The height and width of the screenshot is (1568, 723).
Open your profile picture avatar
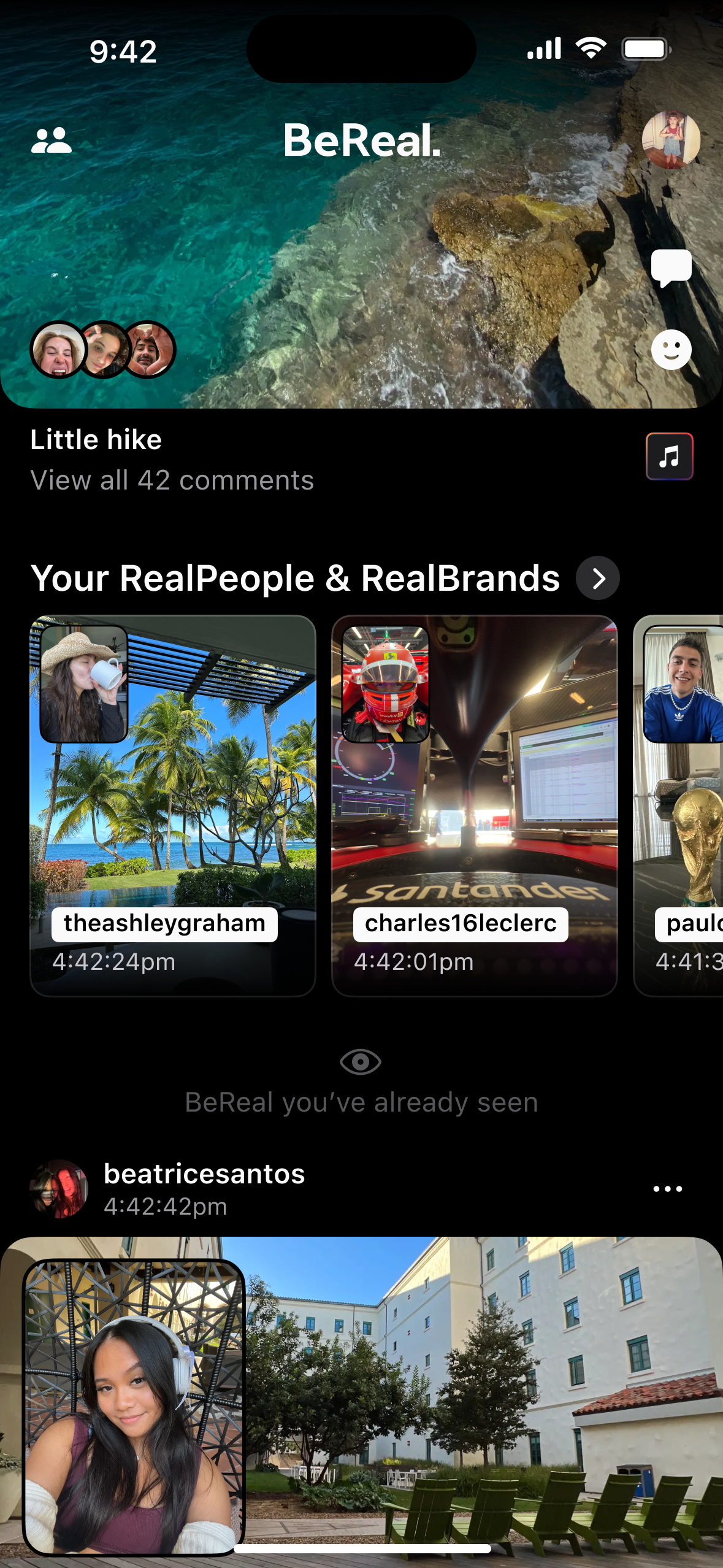[671, 139]
